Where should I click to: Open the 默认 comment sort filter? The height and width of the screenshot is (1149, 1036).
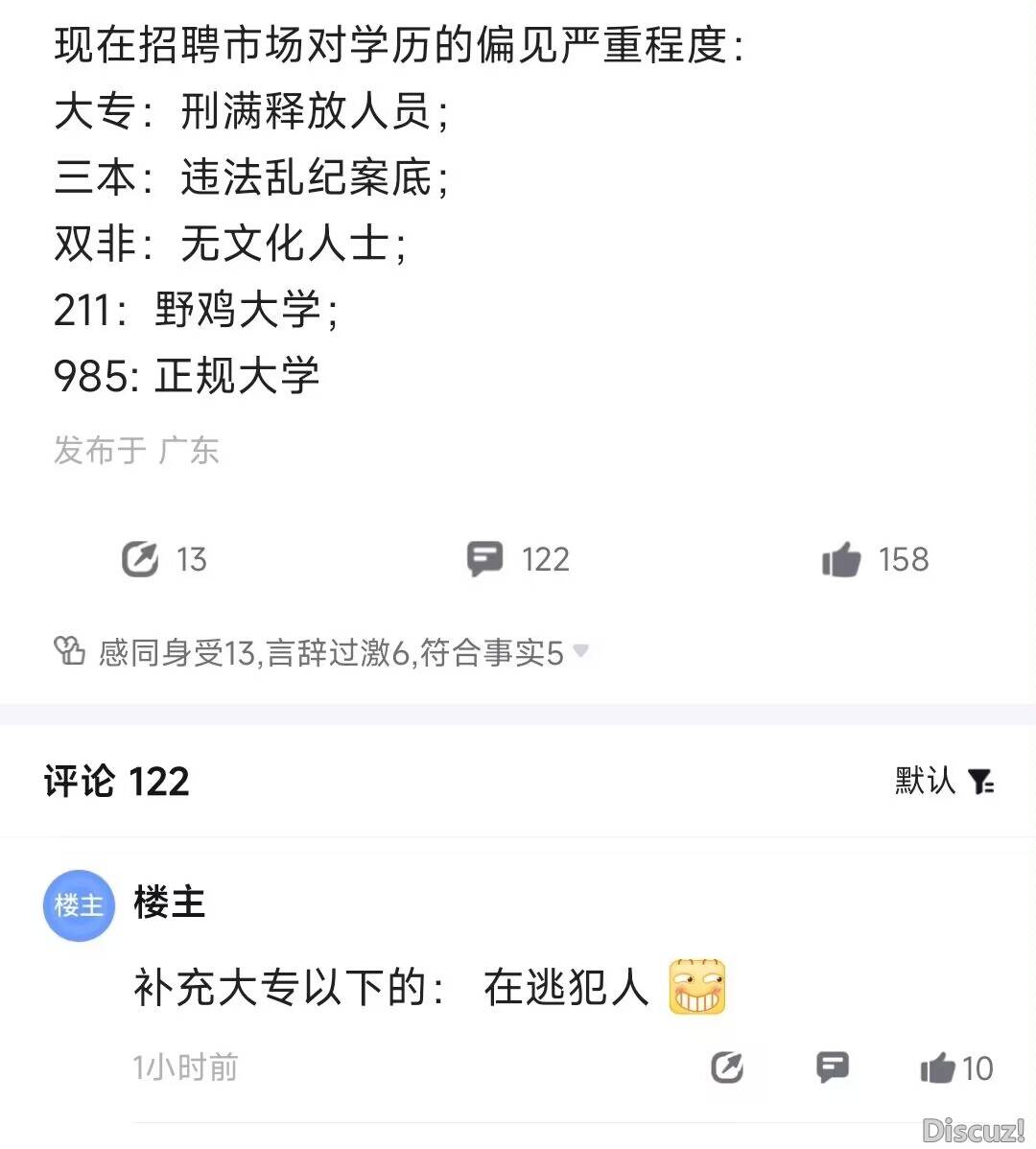[x=944, y=782]
